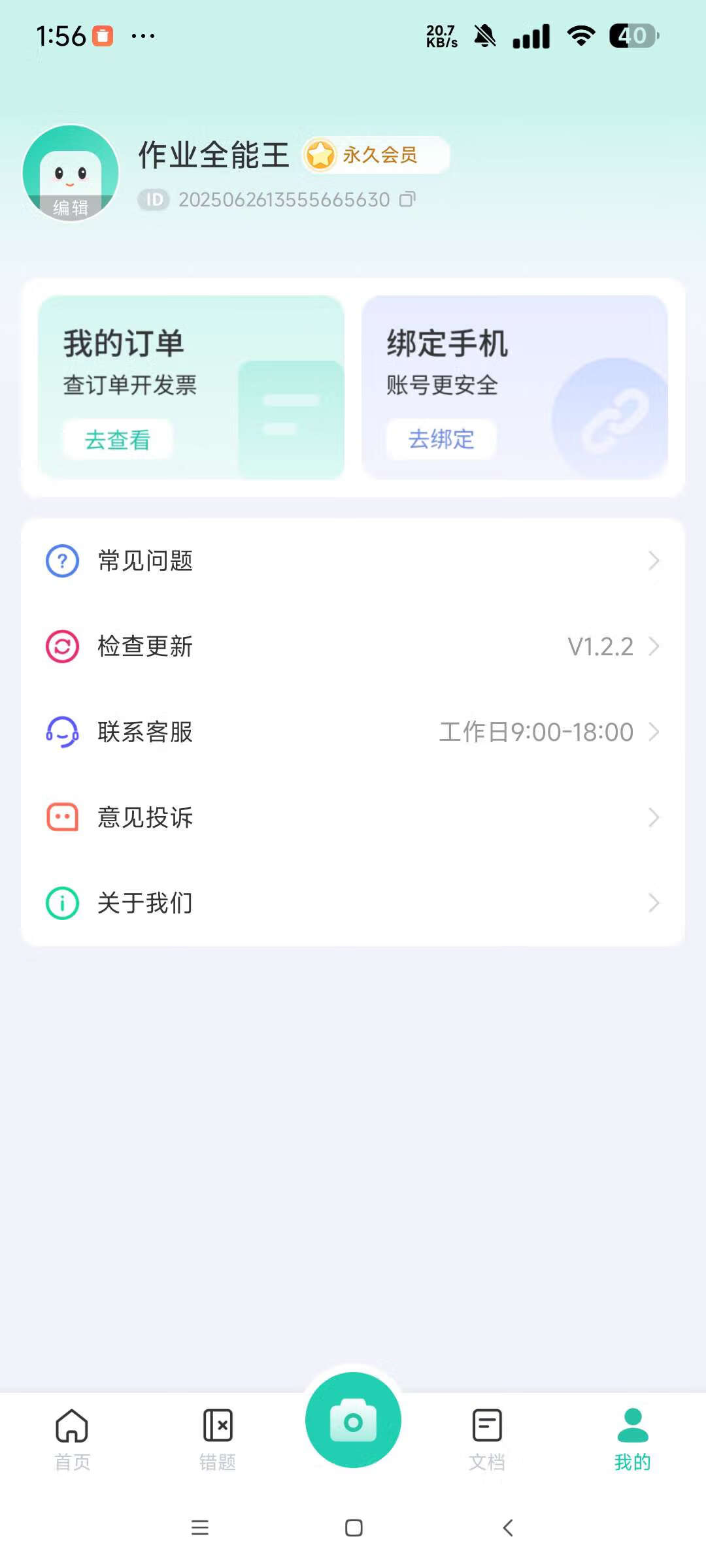Viewport: 706px width, 1568px height.
Task: Go back with system back button
Action: pos(508,1527)
